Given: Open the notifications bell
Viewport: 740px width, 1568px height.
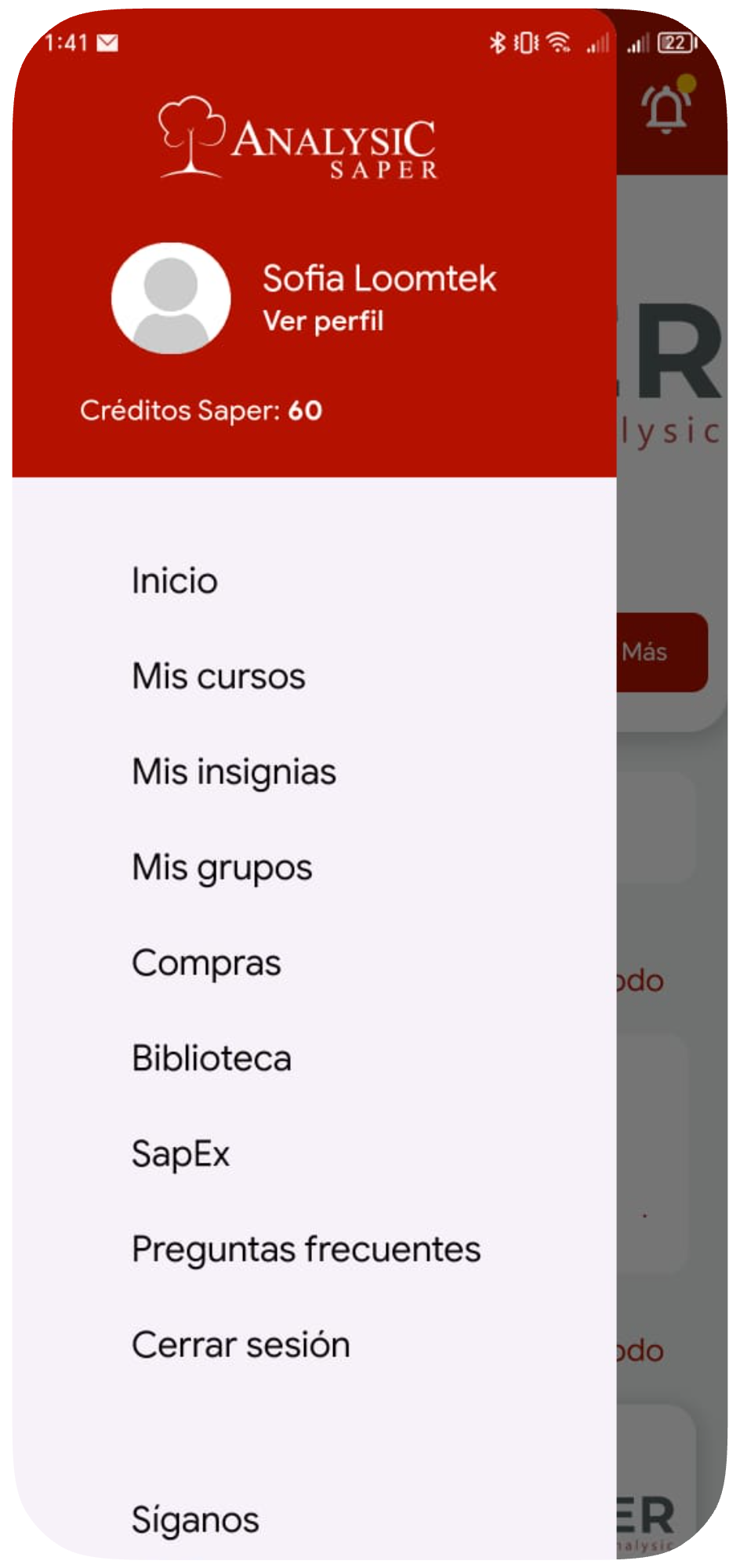Looking at the screenshot, I should point(666,108).
